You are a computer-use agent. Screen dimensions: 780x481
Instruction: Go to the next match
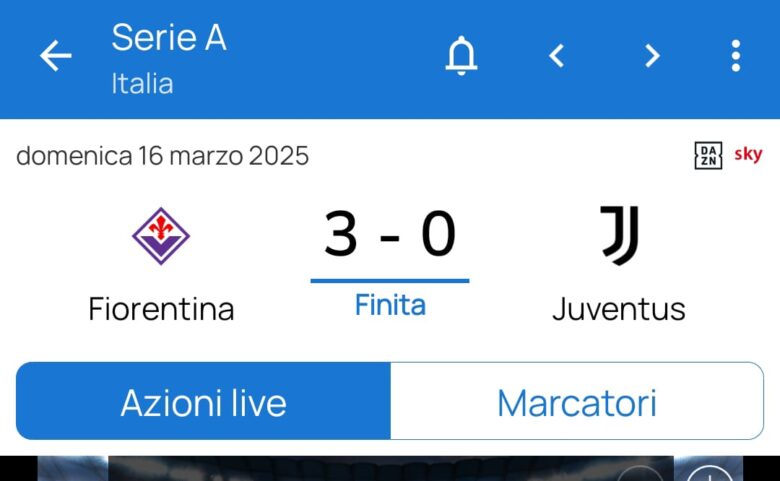[652, 57]
